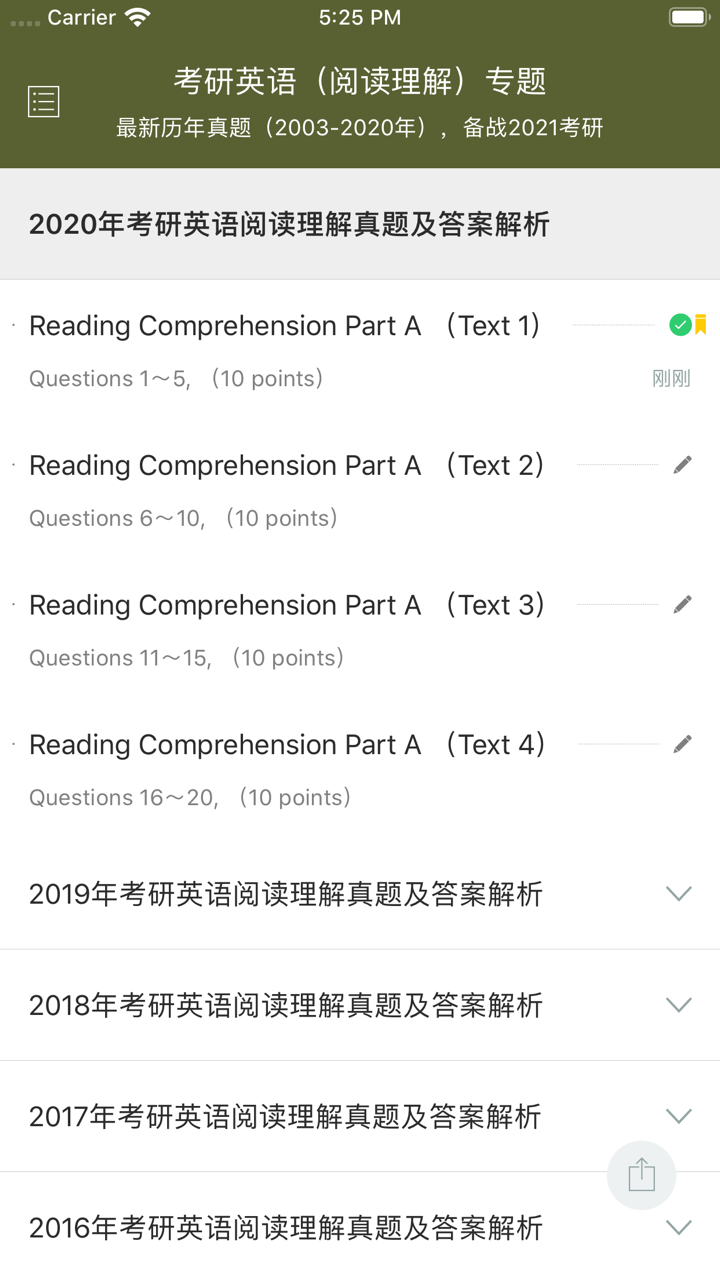This screenshot has height=1280, width=720.
Task: Select the pencil icon next to Text 3
Action: click(682, 604)
